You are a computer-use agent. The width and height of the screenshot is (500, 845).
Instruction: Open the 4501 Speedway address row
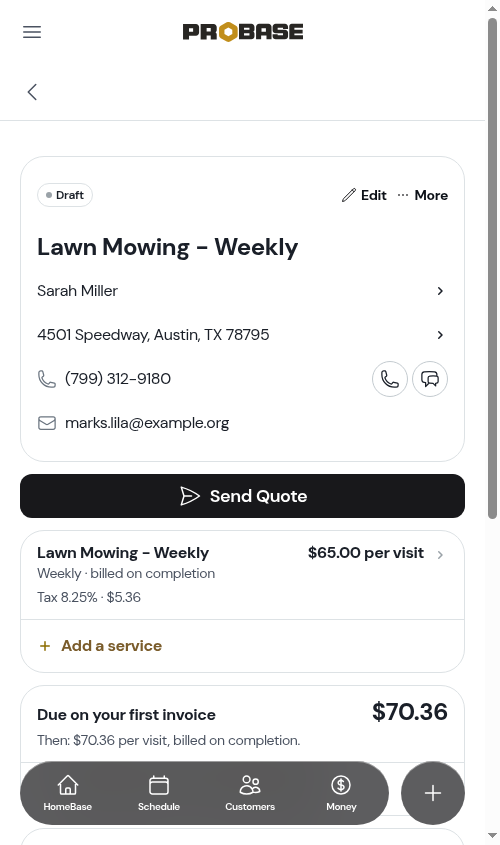(242, 335)
